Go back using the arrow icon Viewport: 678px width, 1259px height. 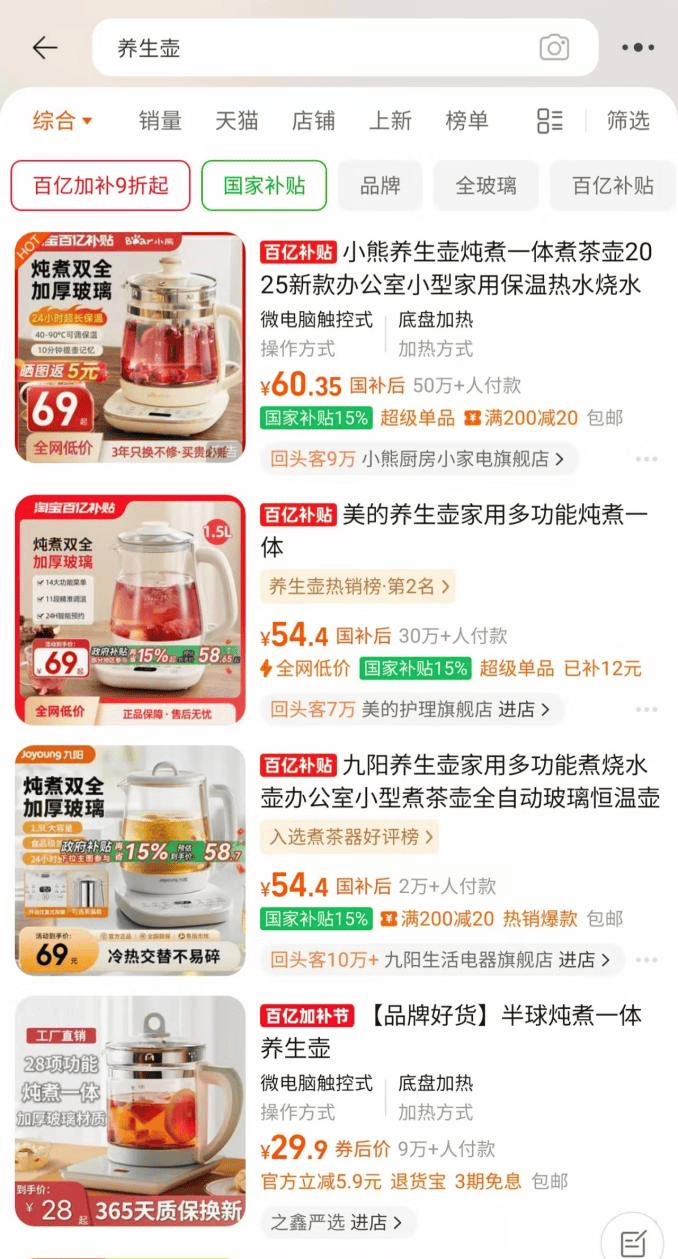click(x=45, y=48)
